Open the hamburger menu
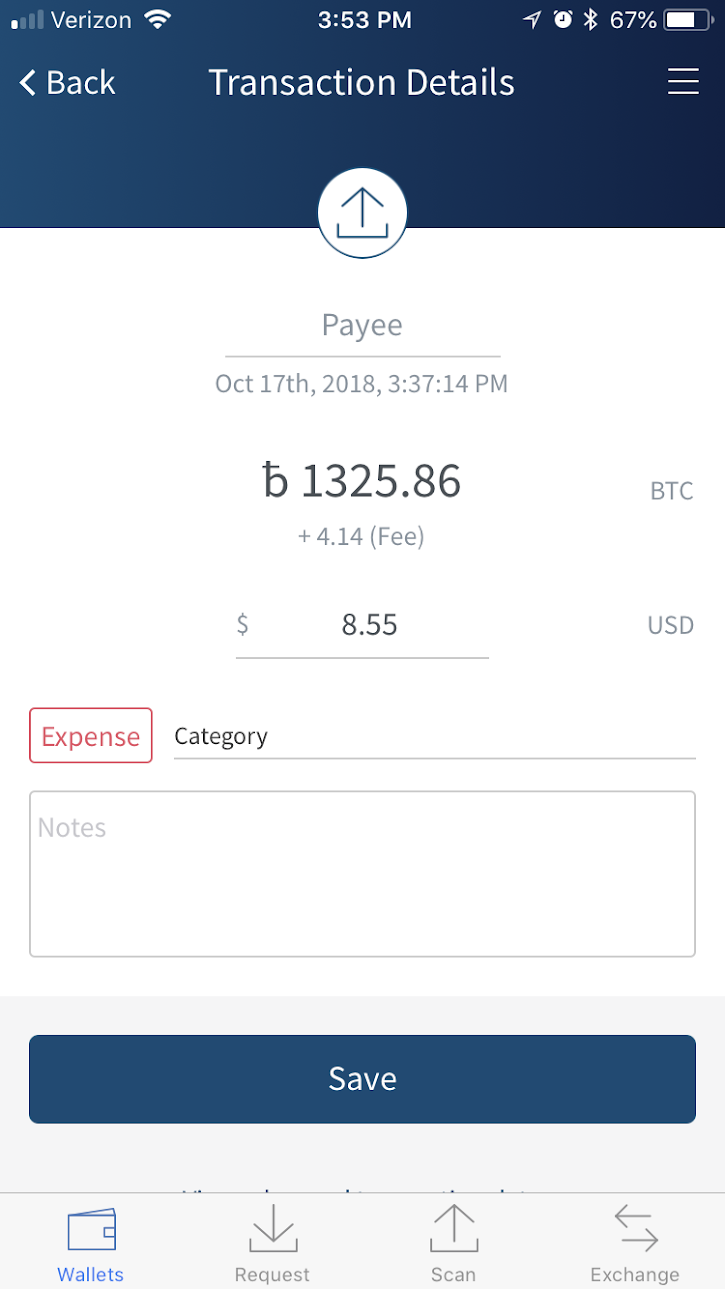725x1289 pixels. tap(683, 82)
